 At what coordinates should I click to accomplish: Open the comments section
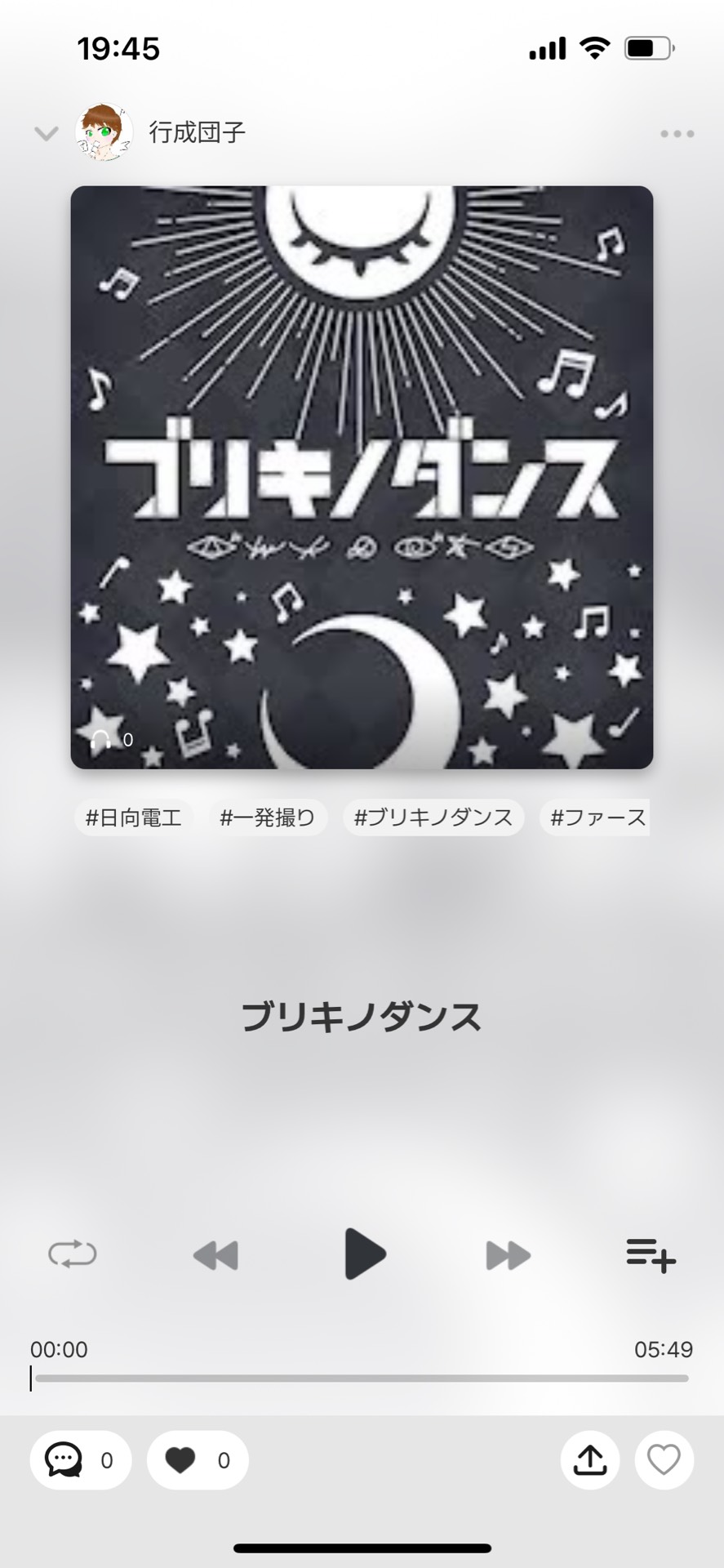81,1460
